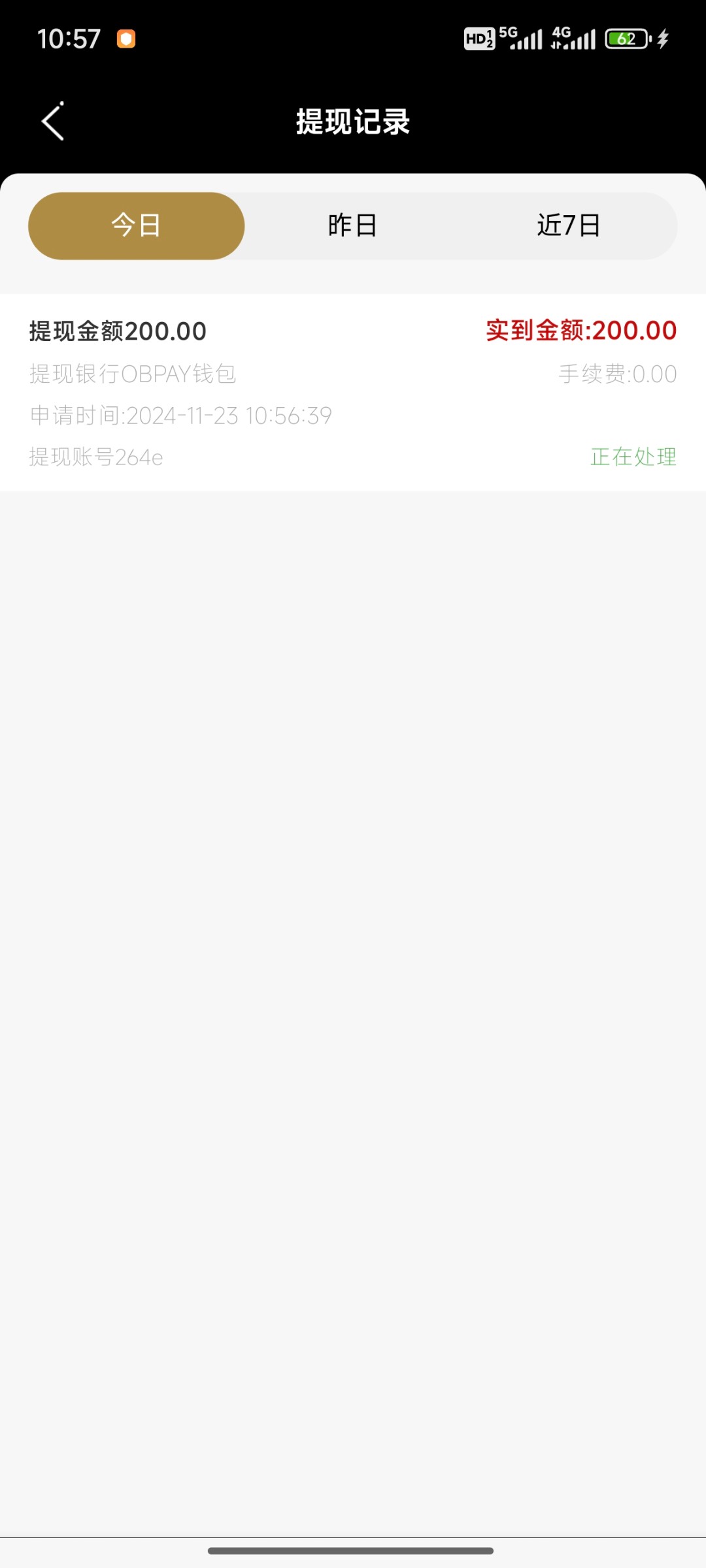Click the back arrow to exit 提现记录
The image size is (706, 1568).
coord(52,122)
